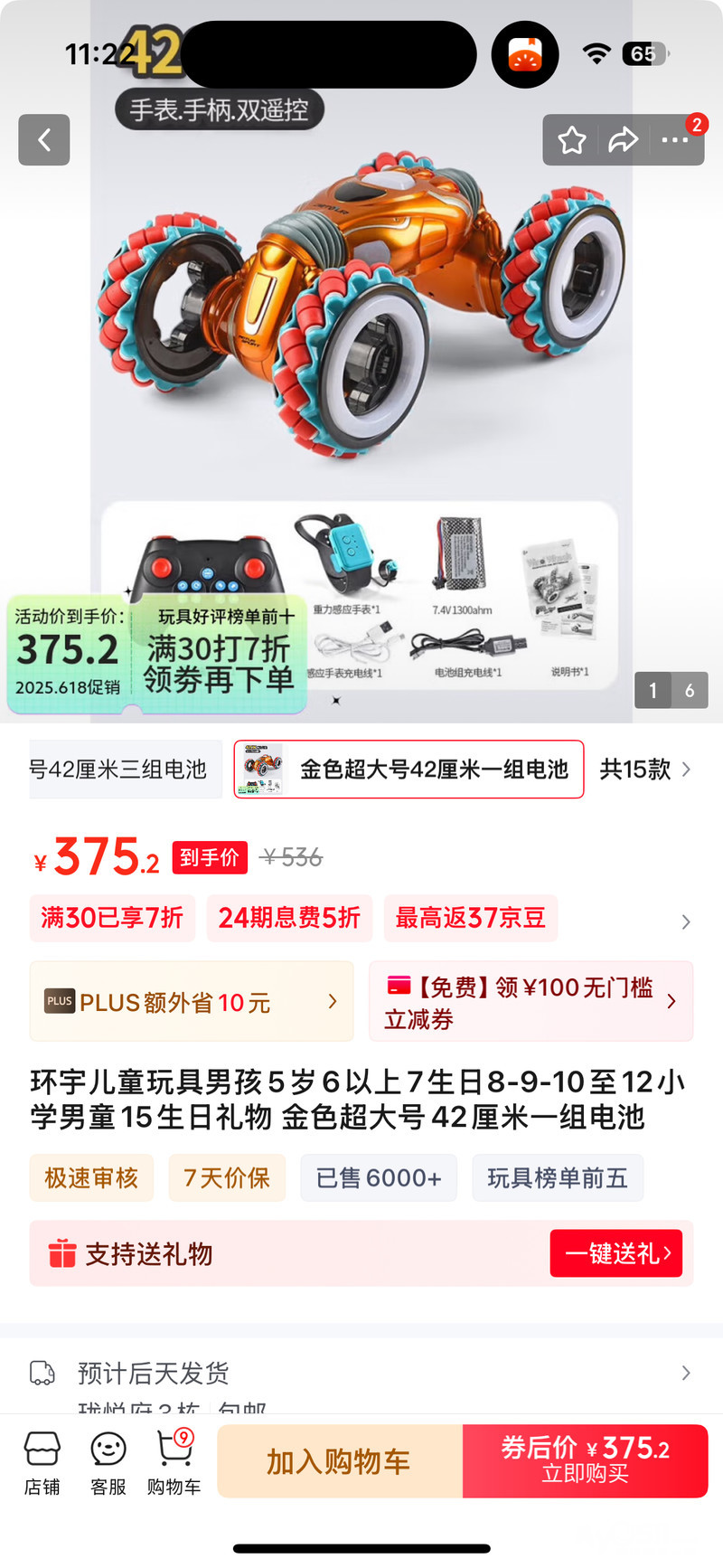Buy now with 立即购买

585,1461
